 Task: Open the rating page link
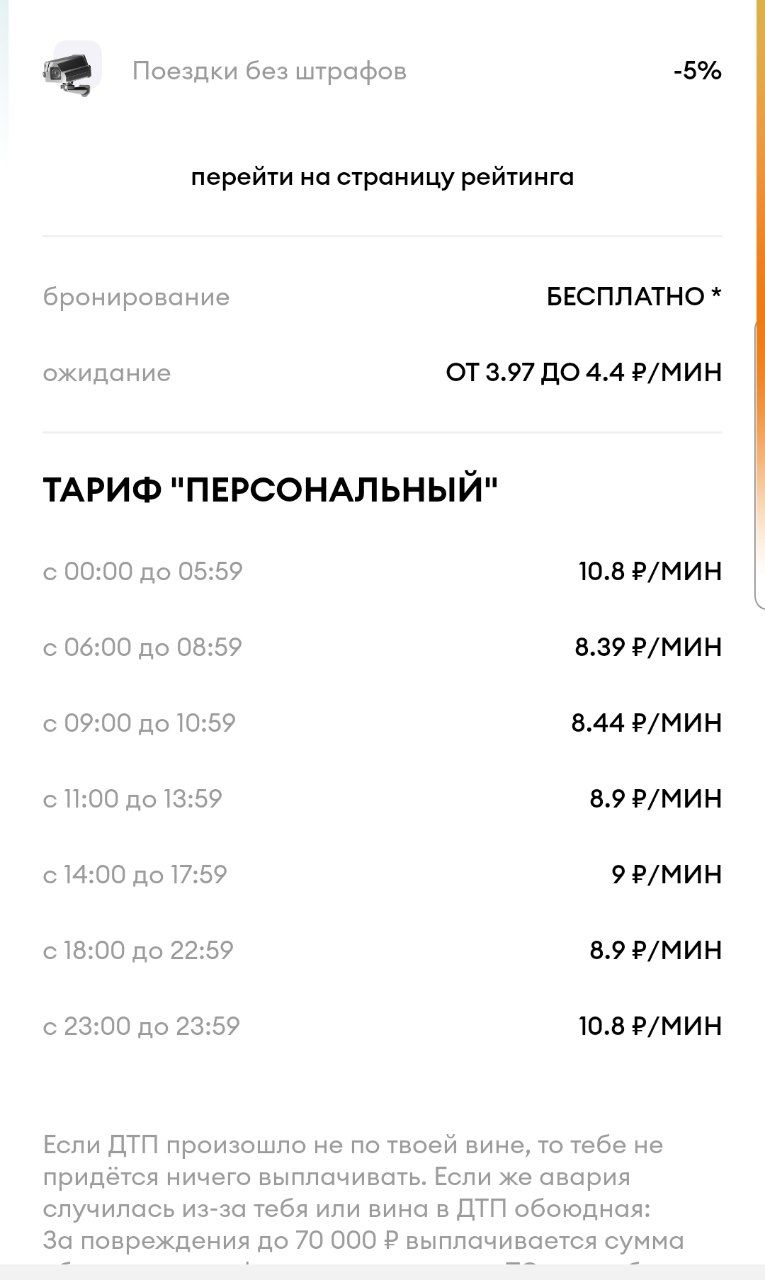click(x=382, y=178)
